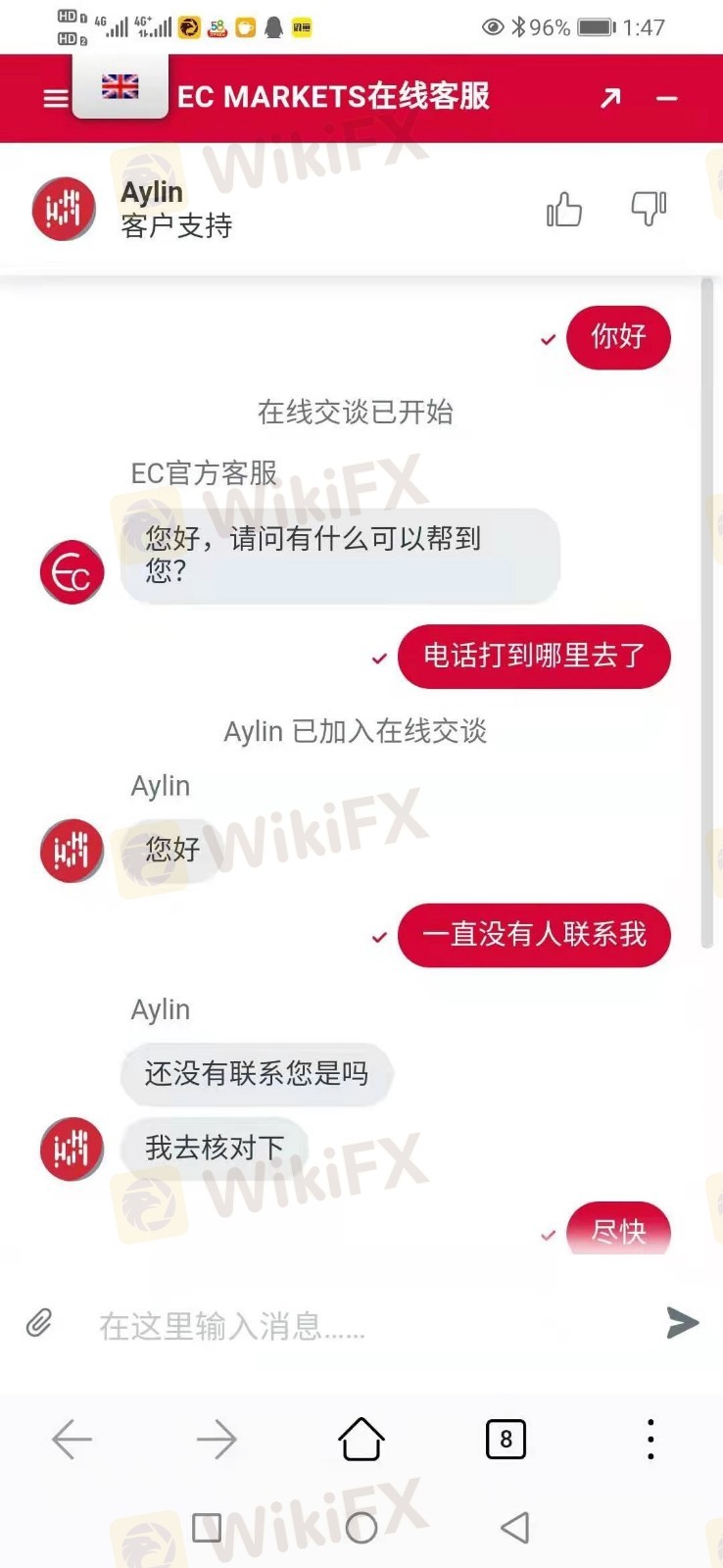723x1568 pixels.
Task: Focus the message input field
Action: click(x=362, y=1325)
